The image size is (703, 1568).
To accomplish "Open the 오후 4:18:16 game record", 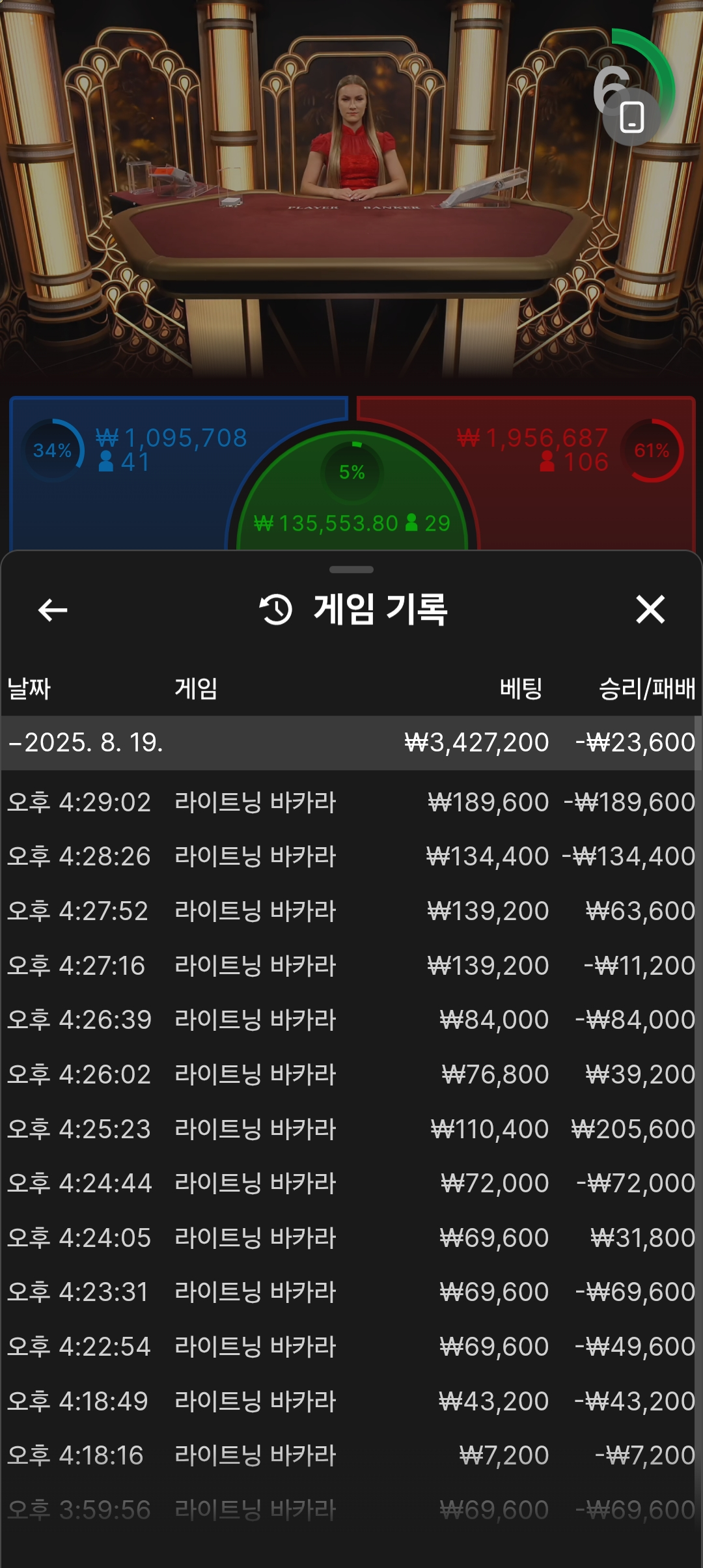I will [x=351, y=1455].
